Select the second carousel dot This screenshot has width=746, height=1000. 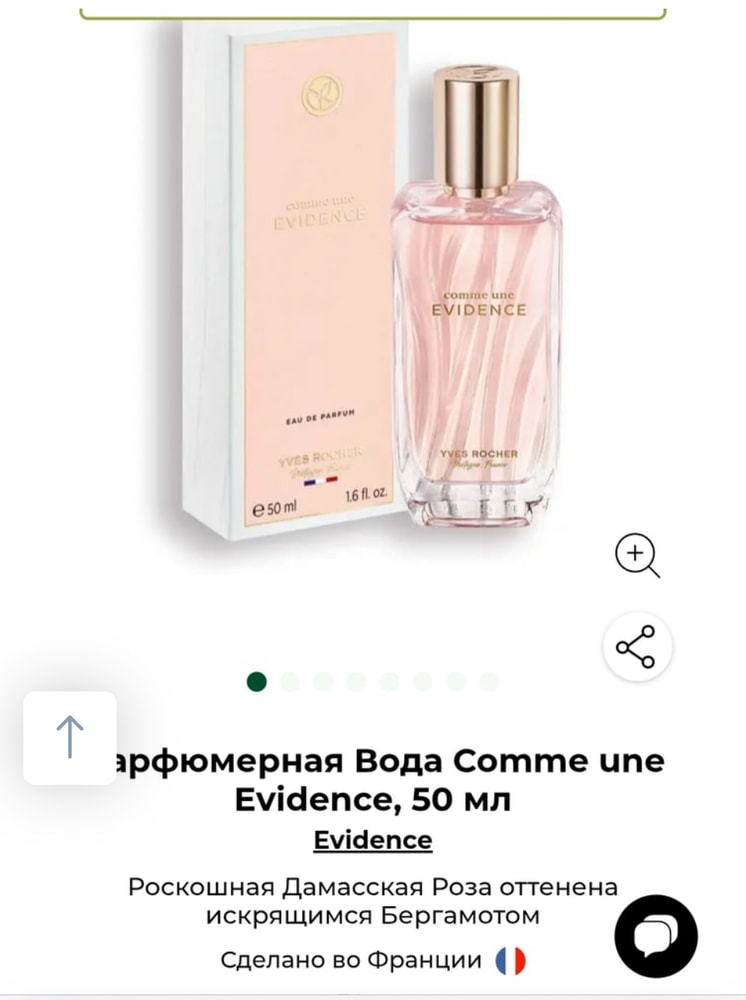[291, 680]
